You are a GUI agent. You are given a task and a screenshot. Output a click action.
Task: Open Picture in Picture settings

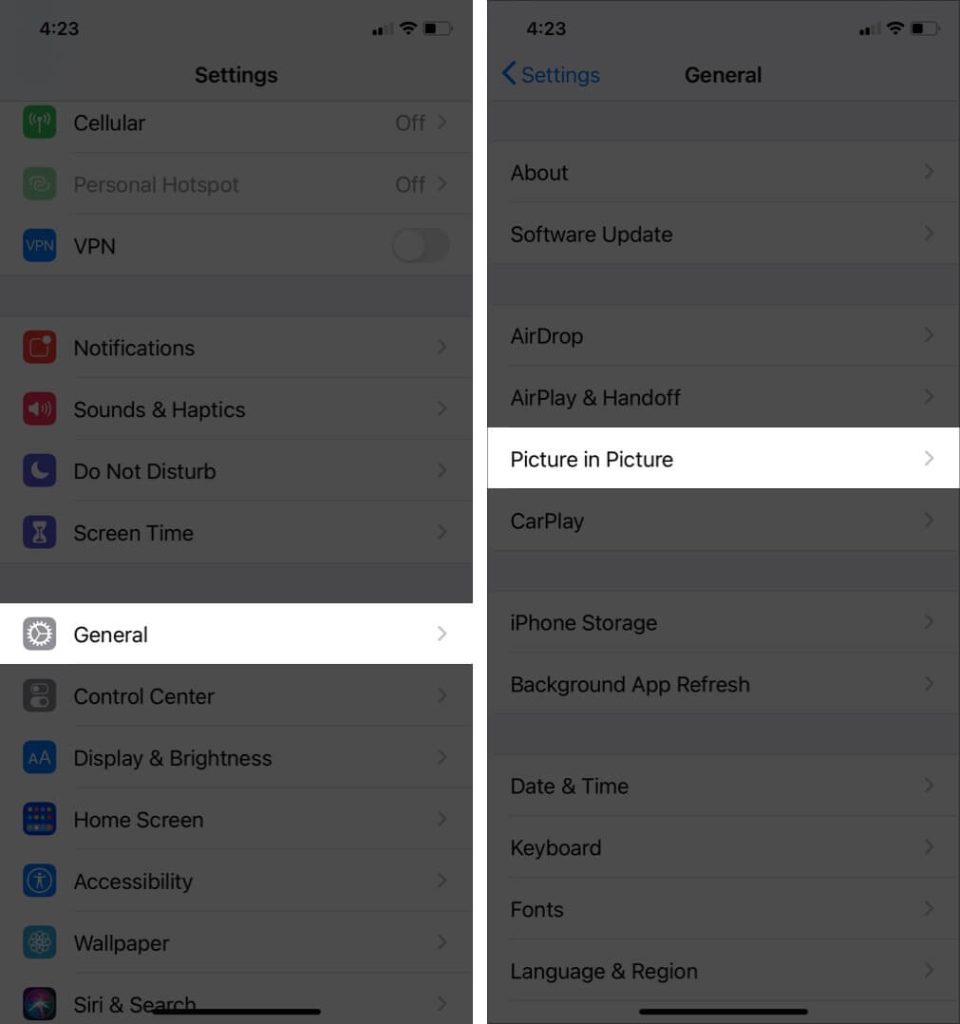point(722,459)
